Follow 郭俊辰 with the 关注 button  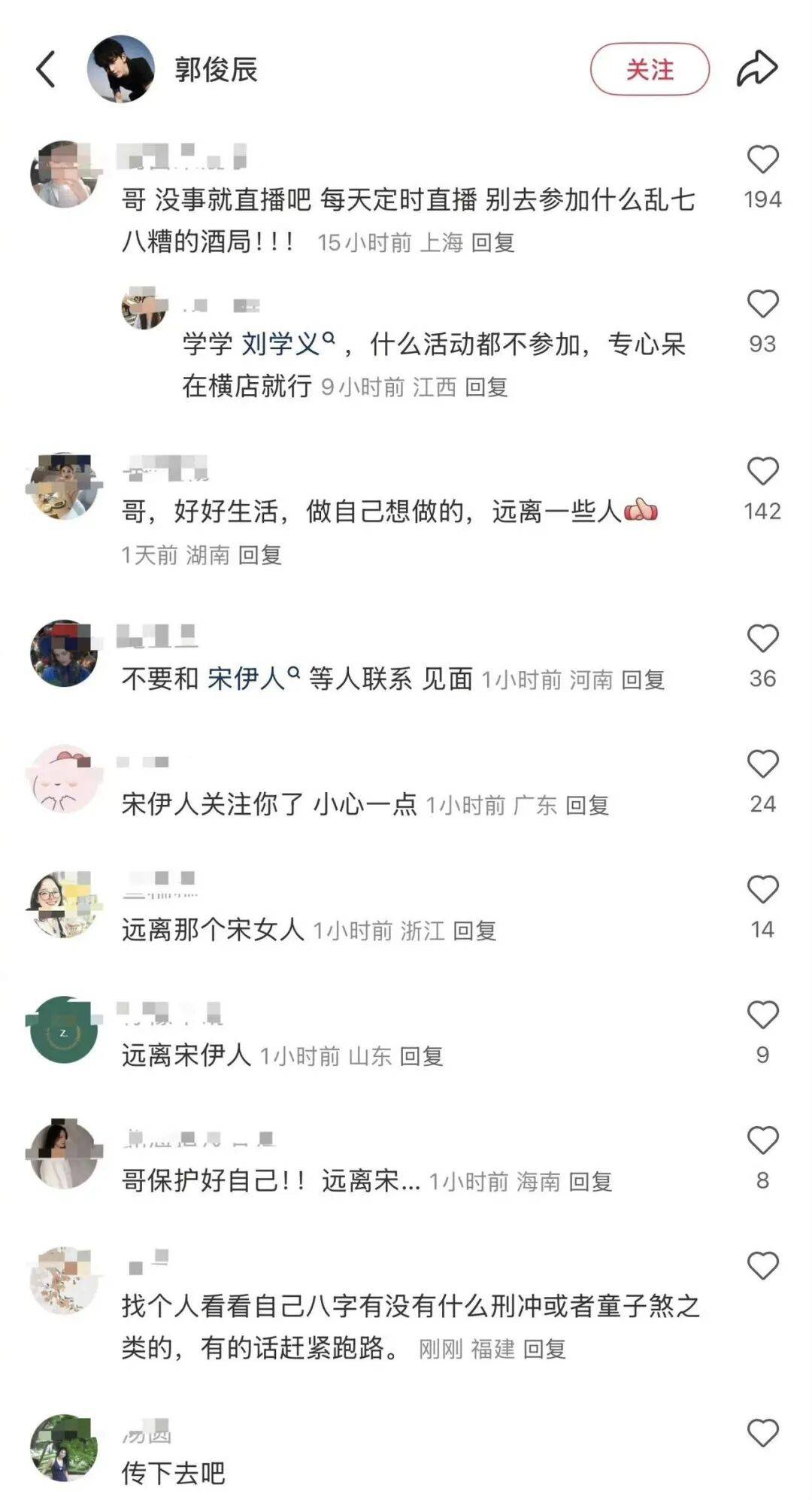point(650,69)
